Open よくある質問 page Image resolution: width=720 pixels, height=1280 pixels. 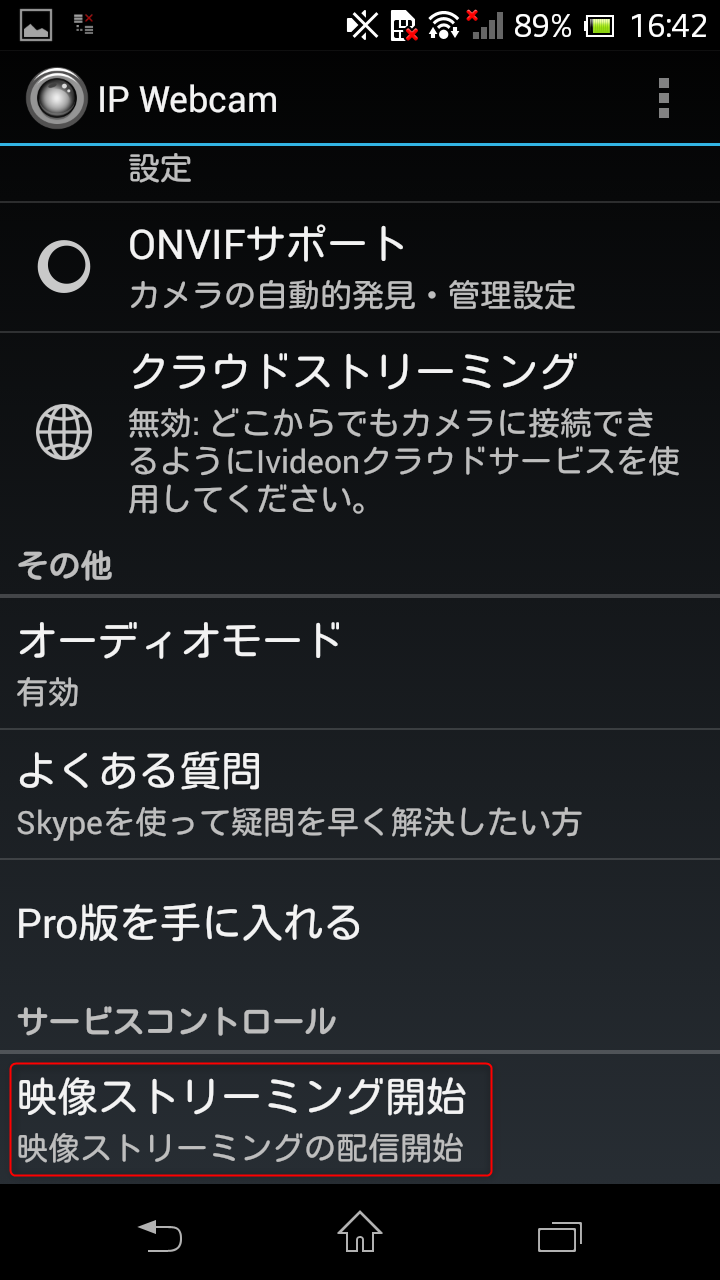(360, 794)
